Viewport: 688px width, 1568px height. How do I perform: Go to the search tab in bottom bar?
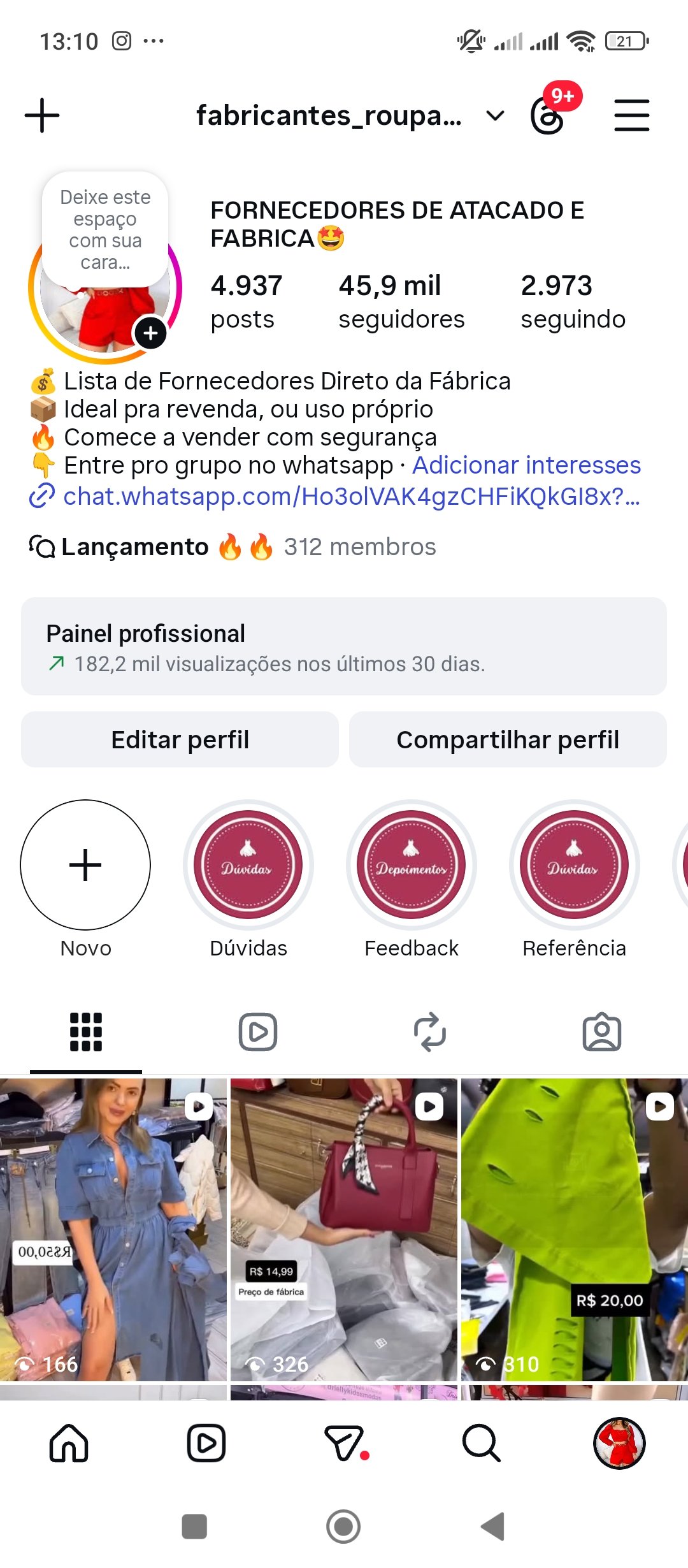482,1443
